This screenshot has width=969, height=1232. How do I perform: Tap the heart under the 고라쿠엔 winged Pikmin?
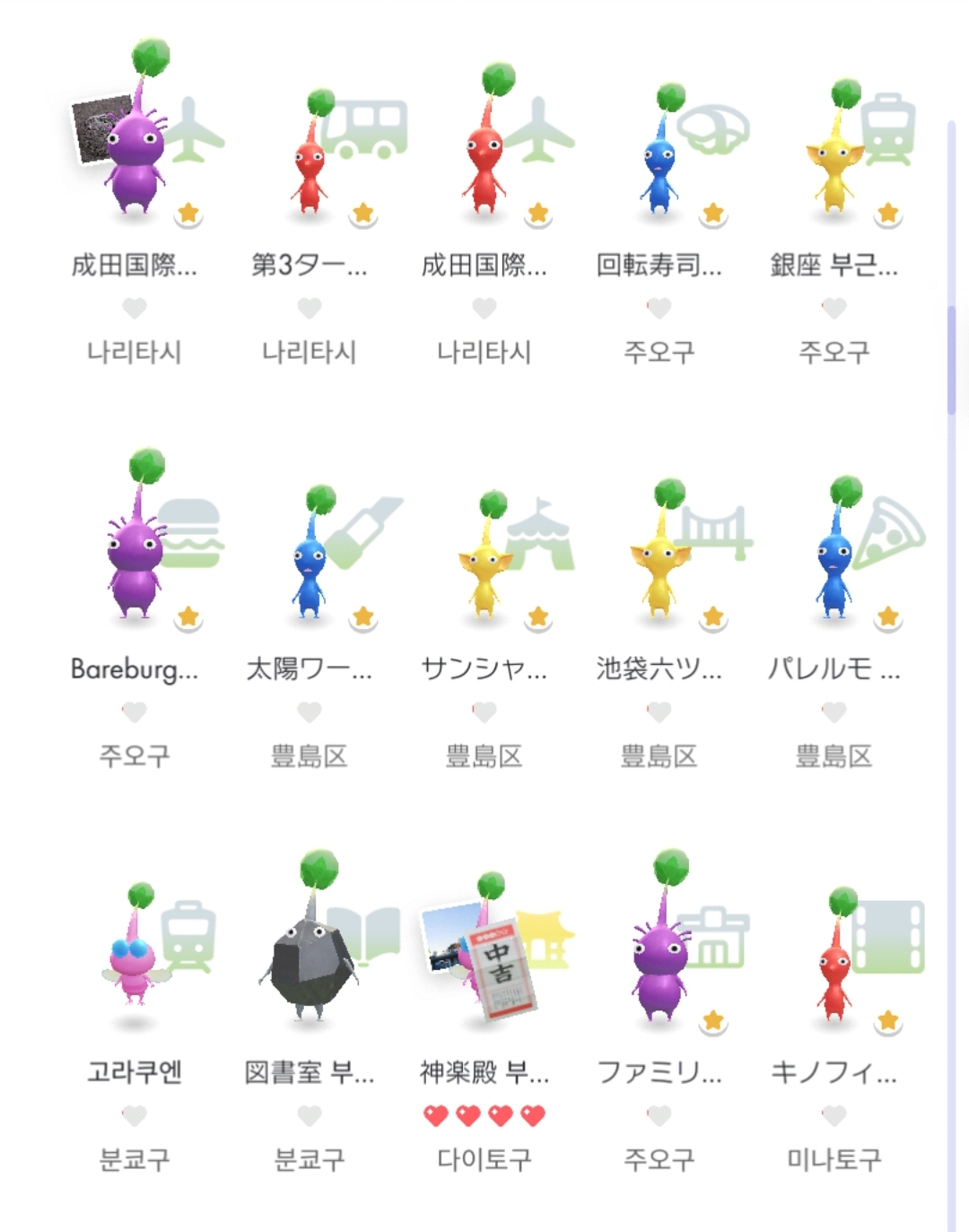pyautogui.click(x=135, y=1115)
